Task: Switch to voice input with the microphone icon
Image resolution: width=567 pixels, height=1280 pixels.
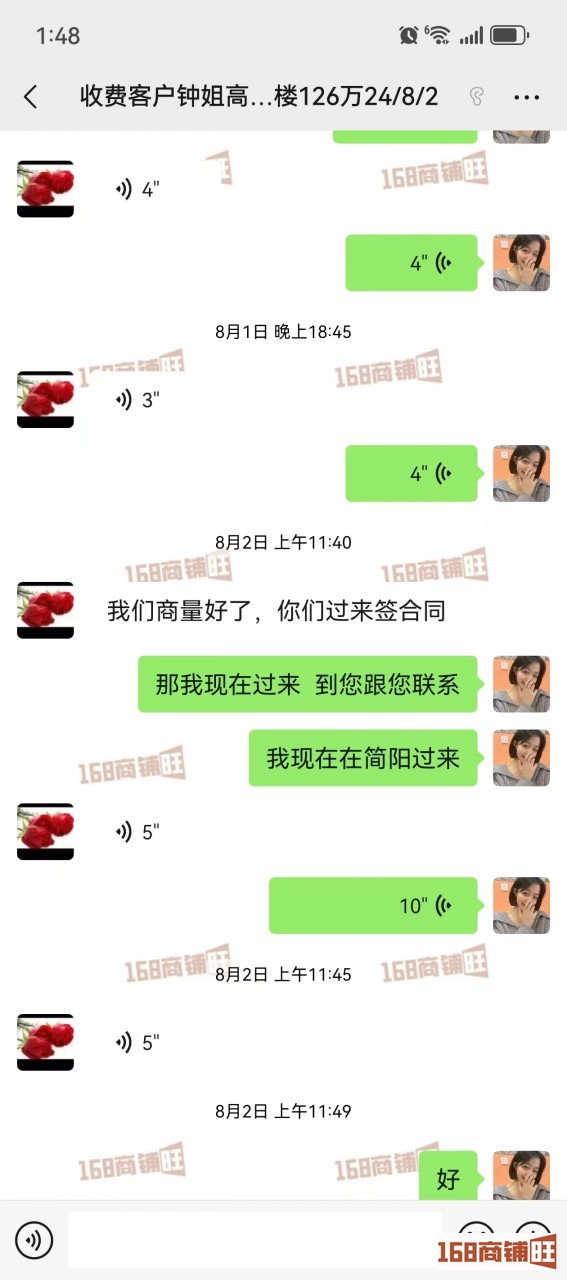Action: (34, 1241)
